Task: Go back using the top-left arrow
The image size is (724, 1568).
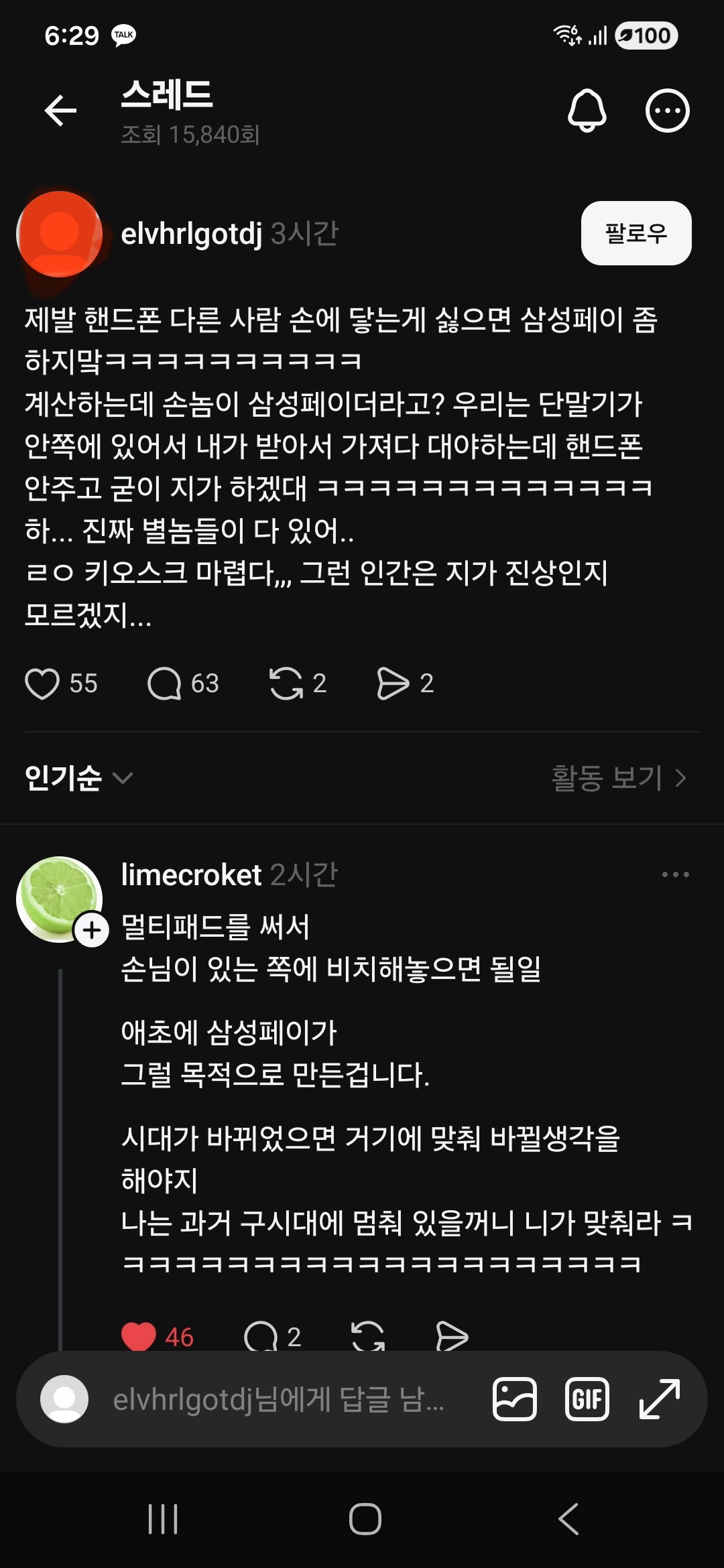Action: tap(61, 111)
